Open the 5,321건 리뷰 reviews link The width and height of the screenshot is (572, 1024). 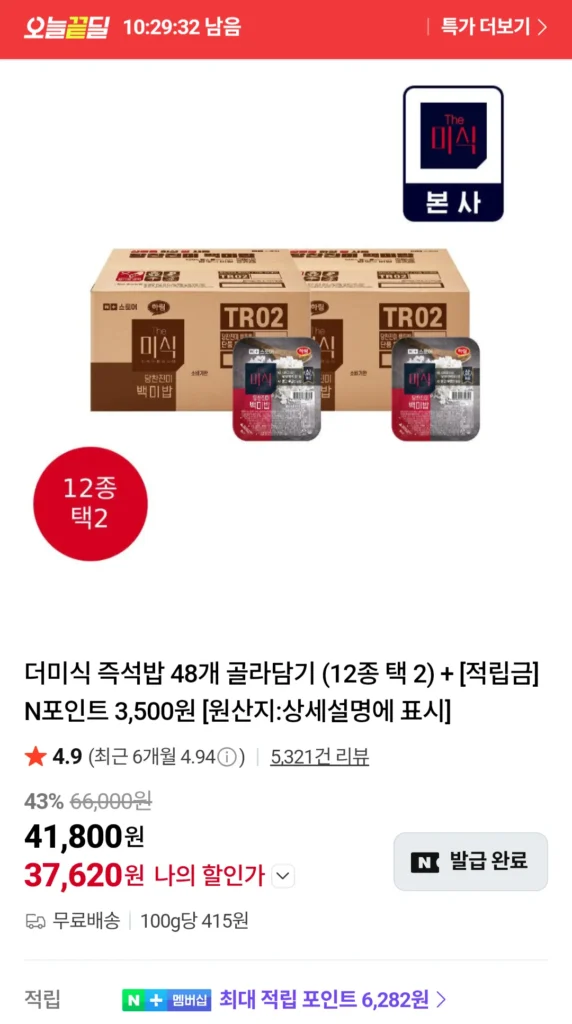point(319,757)
